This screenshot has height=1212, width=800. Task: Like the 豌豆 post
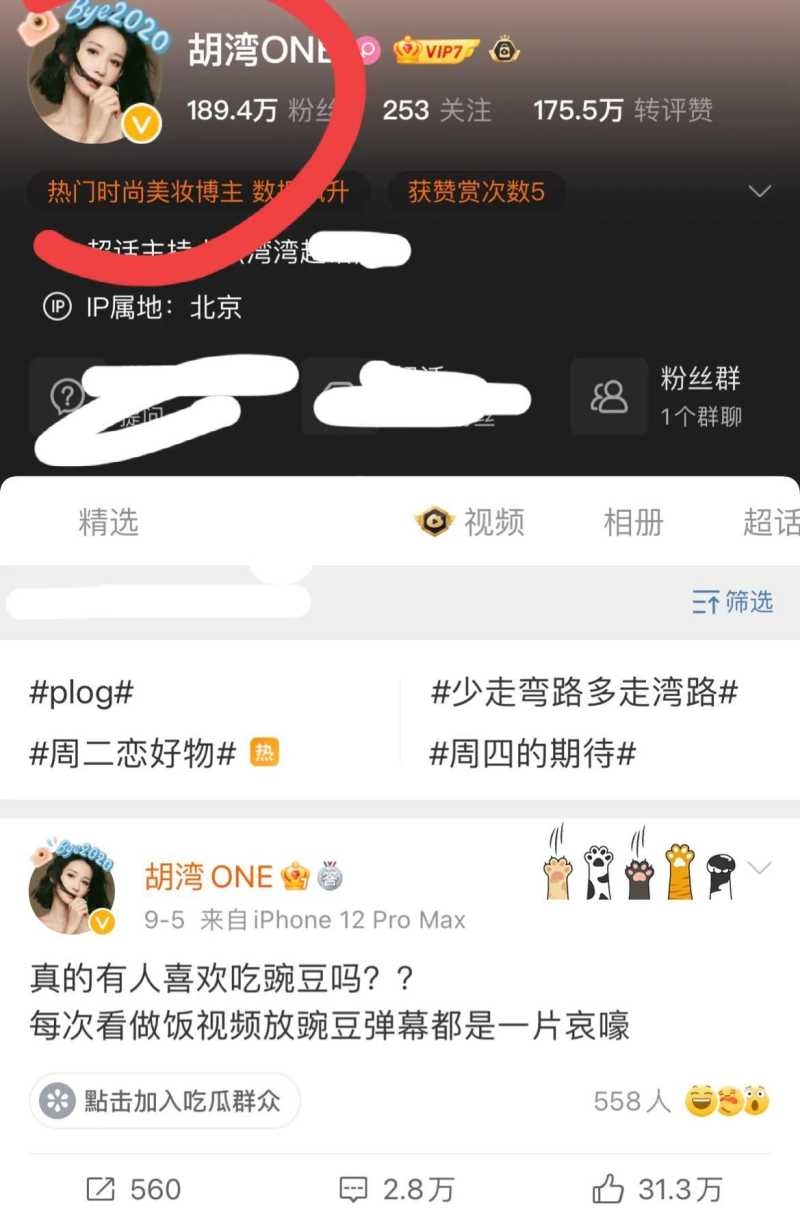tap(657, 1188)
